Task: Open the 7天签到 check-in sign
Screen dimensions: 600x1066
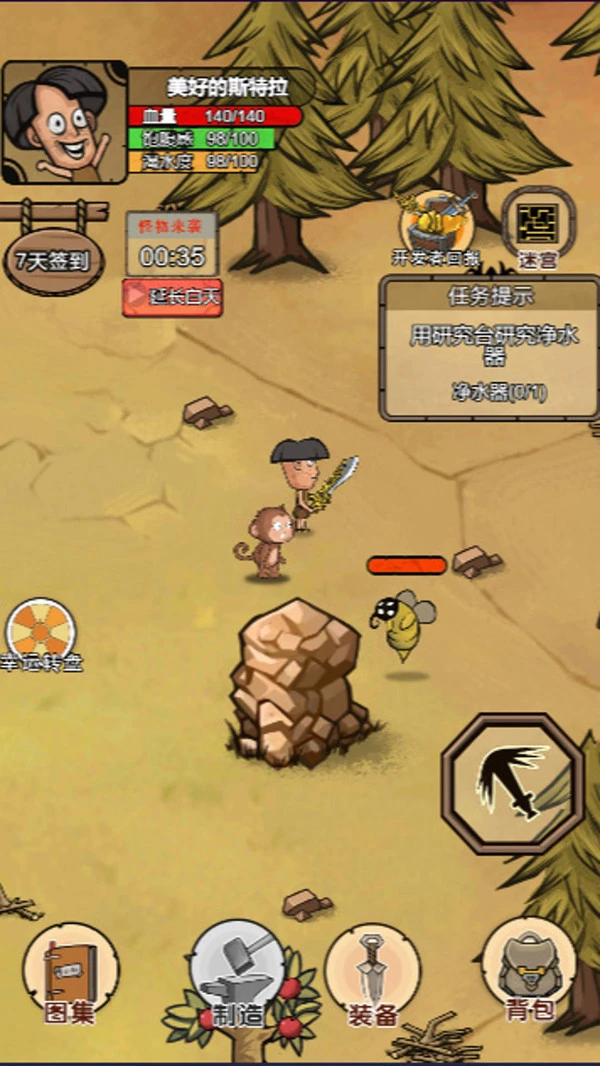Action: [52, 260]
